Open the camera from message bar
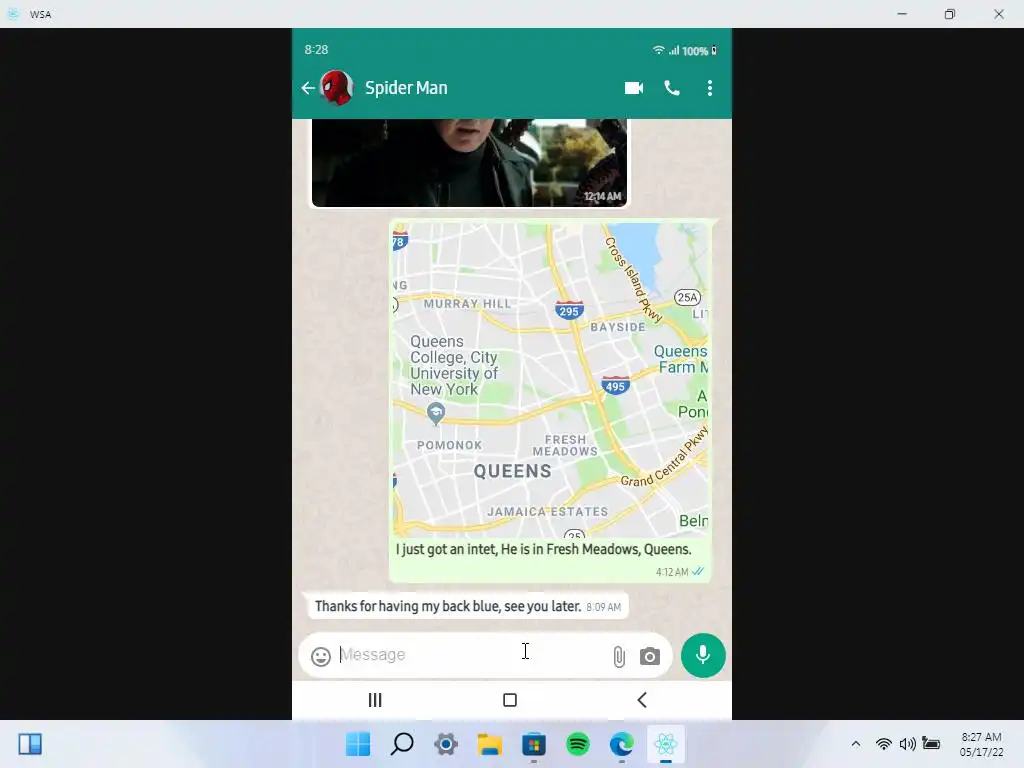 650,656
